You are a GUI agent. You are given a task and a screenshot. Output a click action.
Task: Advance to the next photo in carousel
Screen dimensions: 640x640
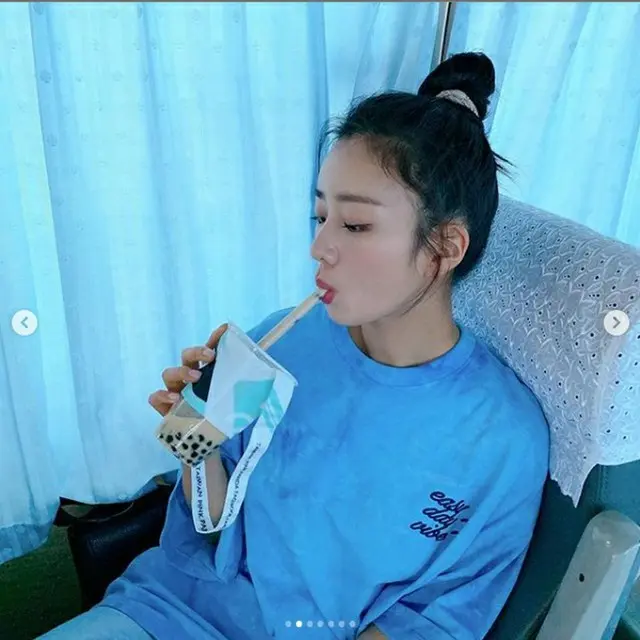tap(616, 322)
